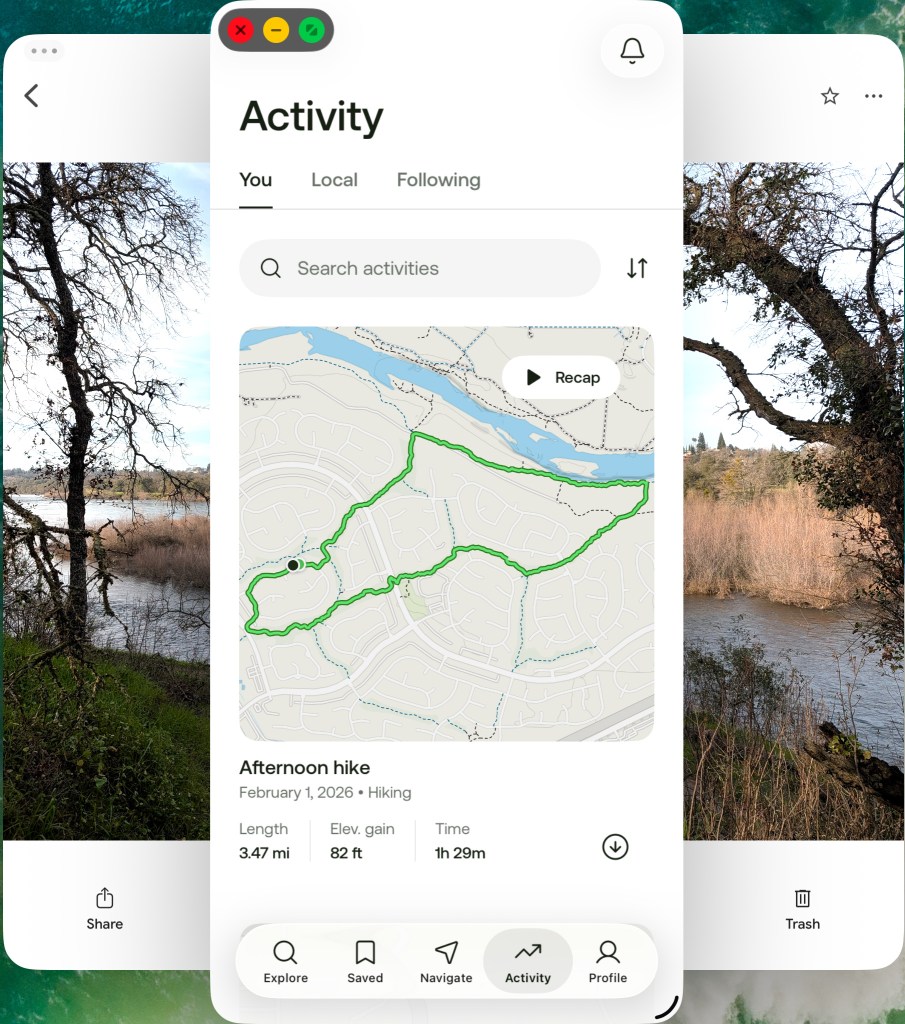Open the Saved tab
This screenshot has width=905, height=1024.
[365, 962]
